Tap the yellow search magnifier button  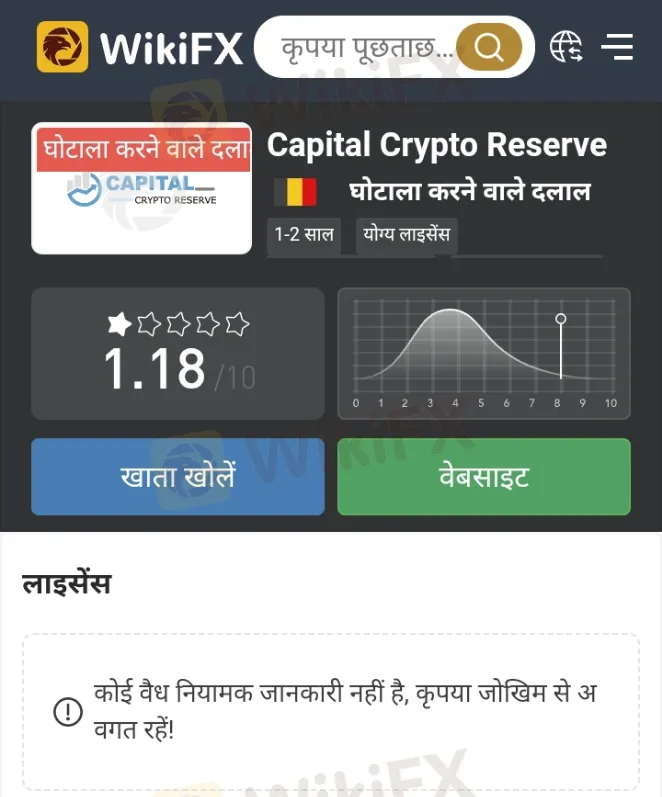pyautogui.click(x=489, y=47)
